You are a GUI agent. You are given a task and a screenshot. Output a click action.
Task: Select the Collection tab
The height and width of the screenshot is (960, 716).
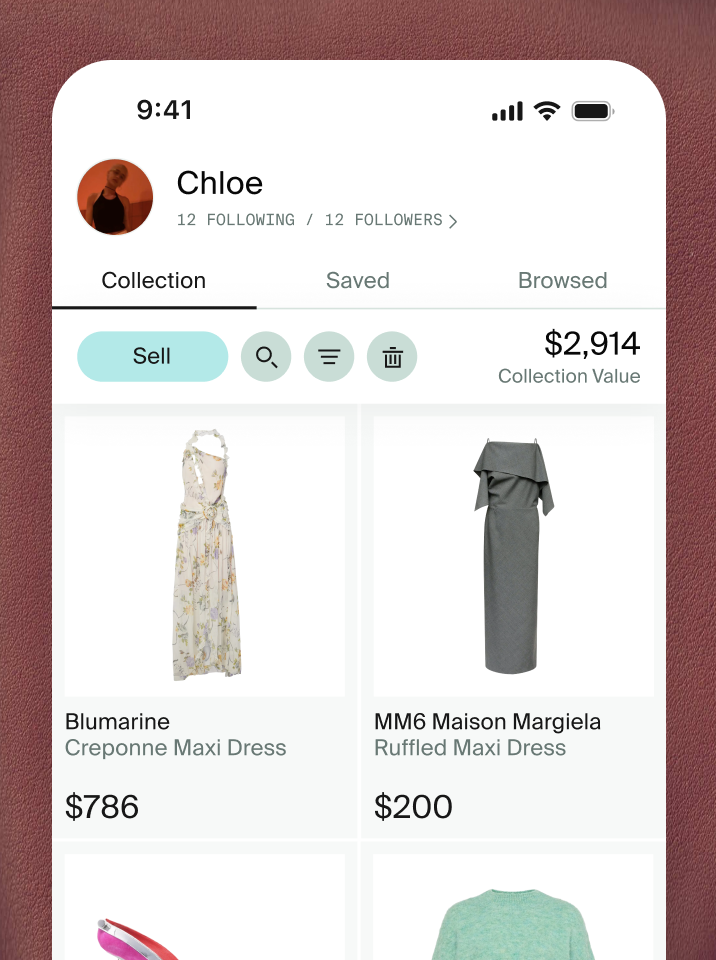(154, 281)
